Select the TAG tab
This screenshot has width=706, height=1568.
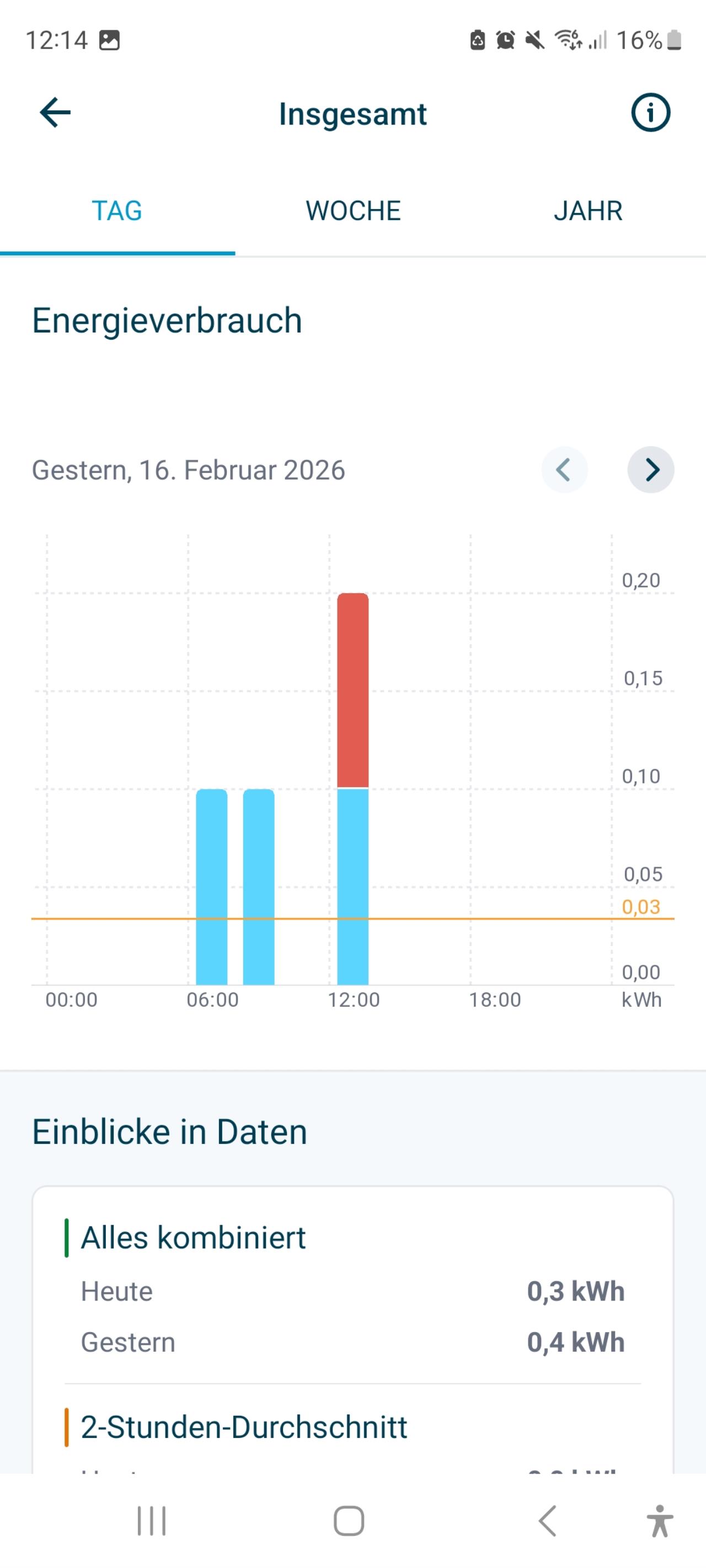coord(117,211)
